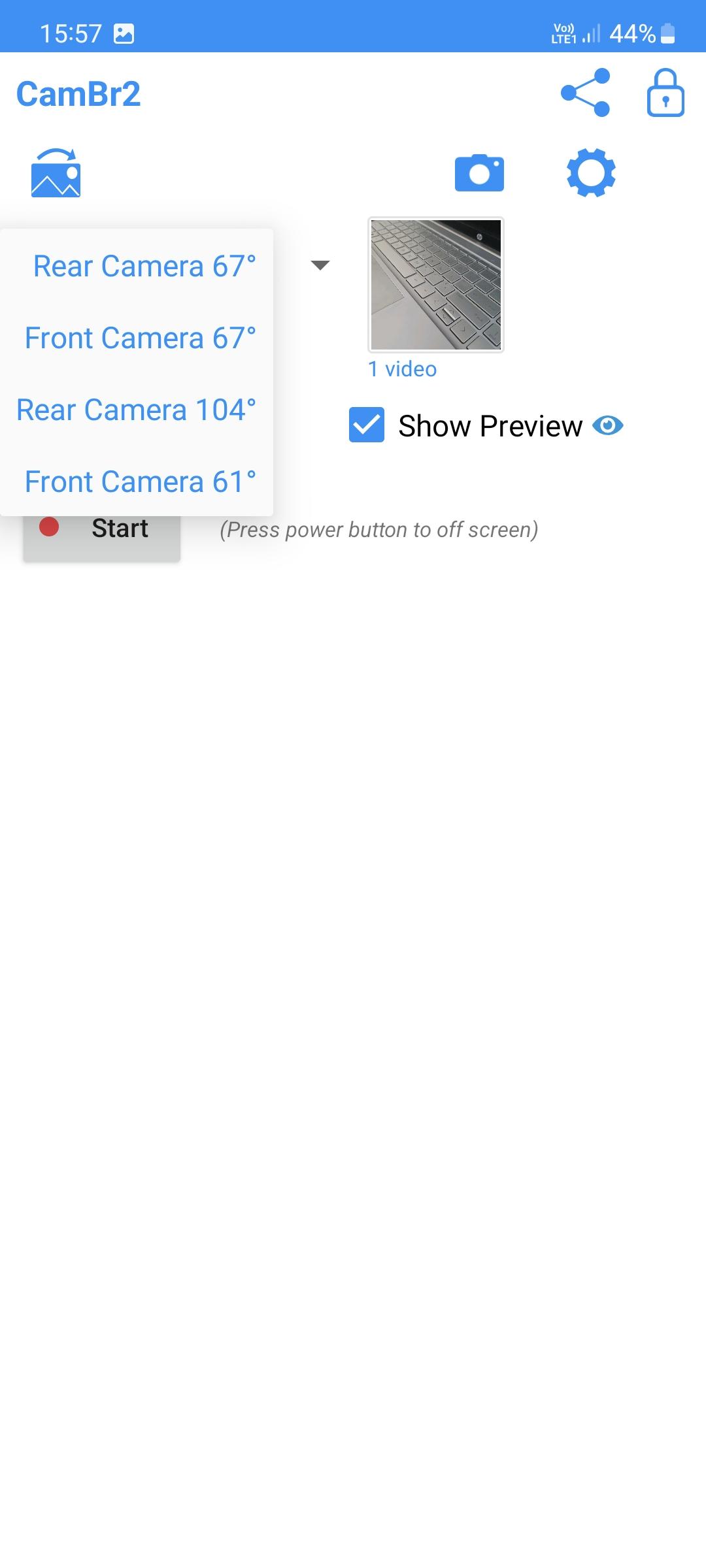Select Front Camera 61° option
The height and width of the screenshot is (1568, 706).
[140, 482]
